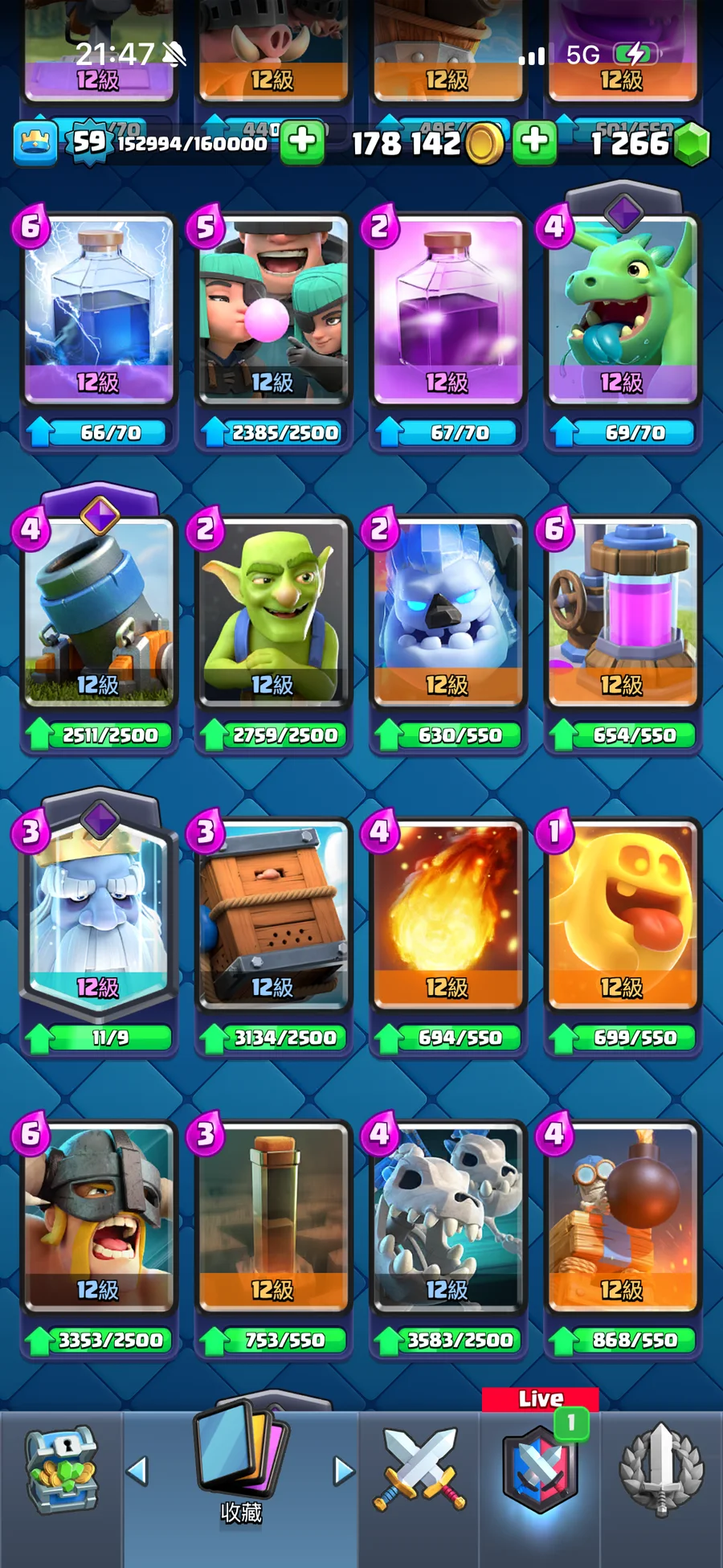Select the Goblins card

click(272, 612)
